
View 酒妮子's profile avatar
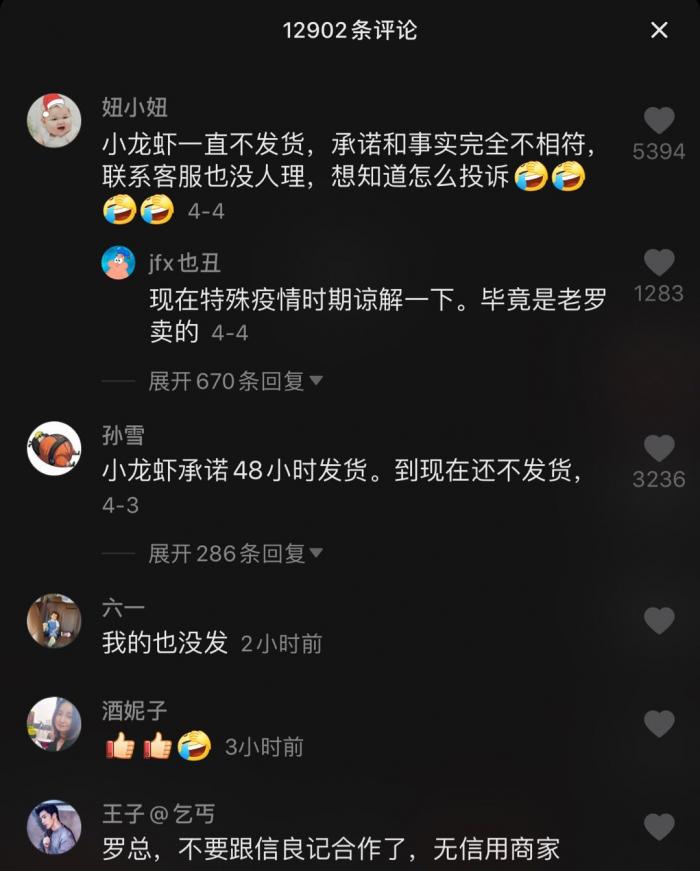54,724
